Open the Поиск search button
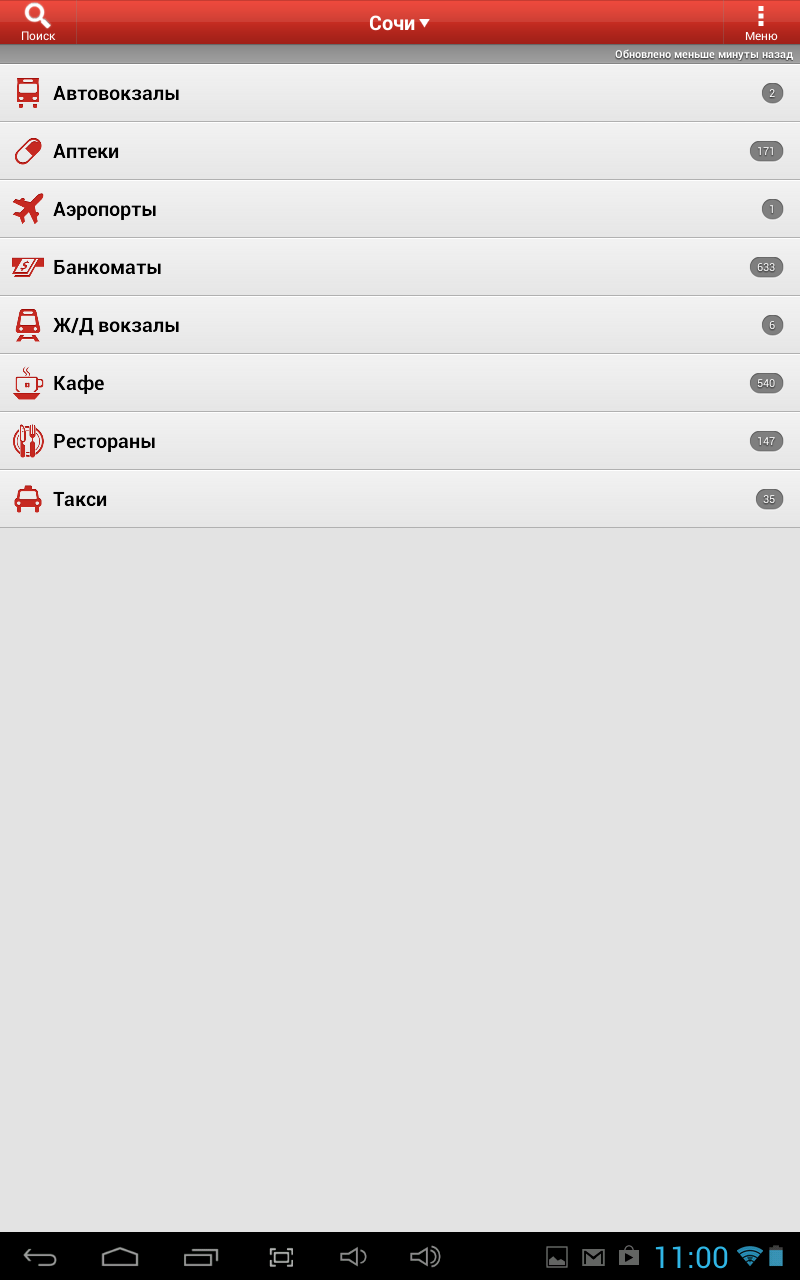 pos(38,22)
